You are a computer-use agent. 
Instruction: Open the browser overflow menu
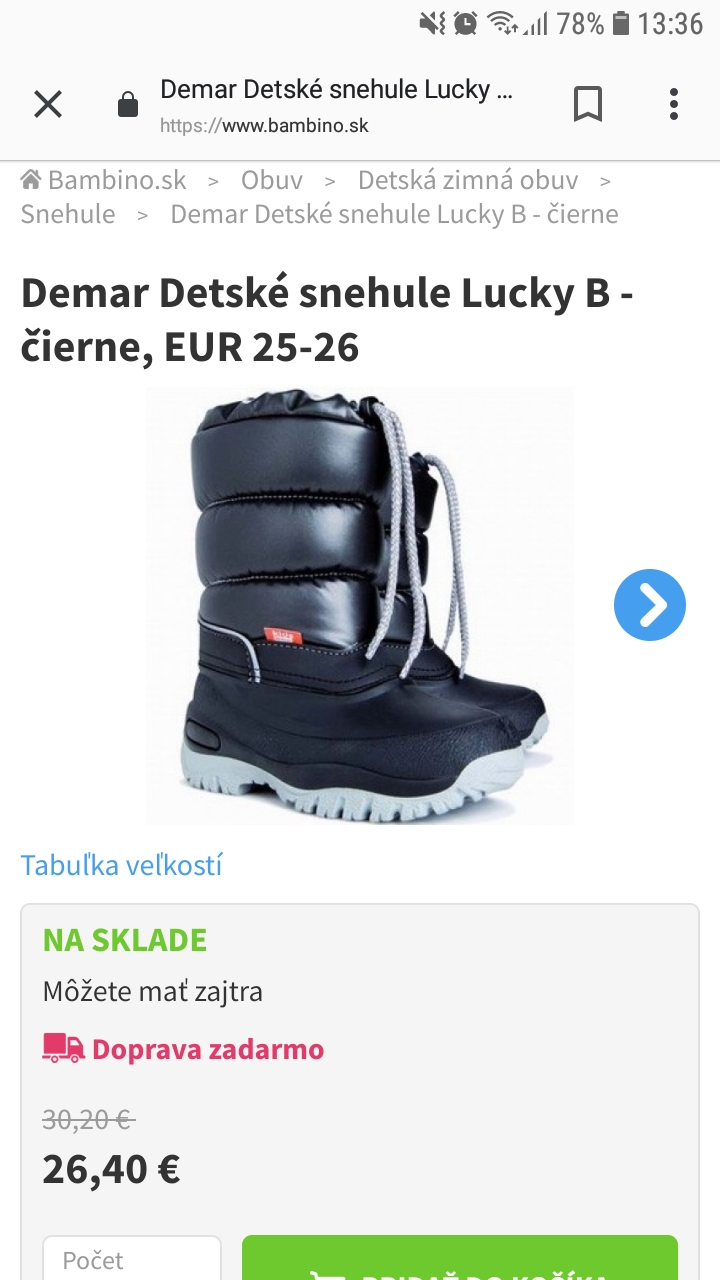tap(674, 104)
